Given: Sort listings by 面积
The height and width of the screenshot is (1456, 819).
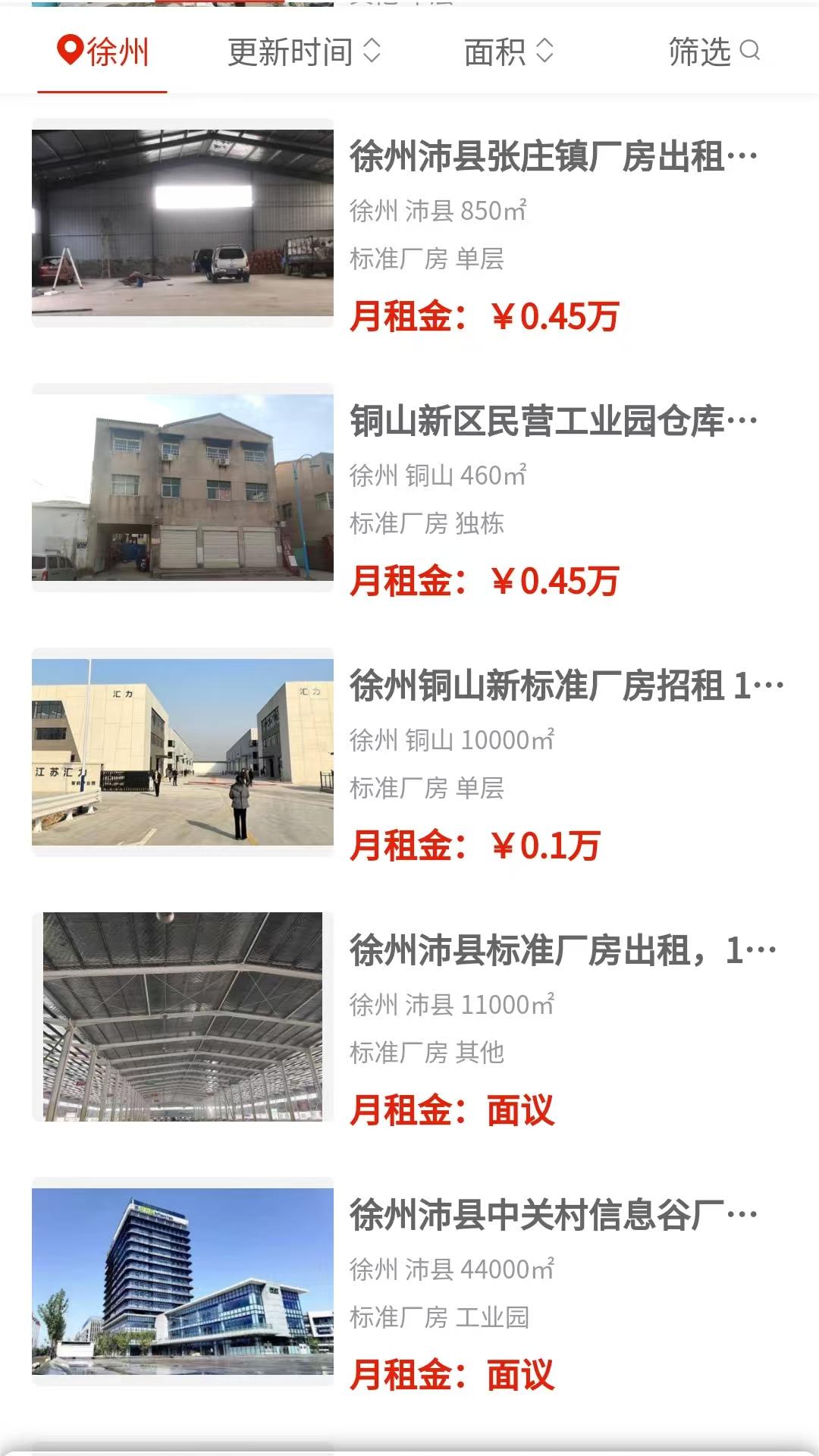Looking at the screenshot, I should (508, 52).
